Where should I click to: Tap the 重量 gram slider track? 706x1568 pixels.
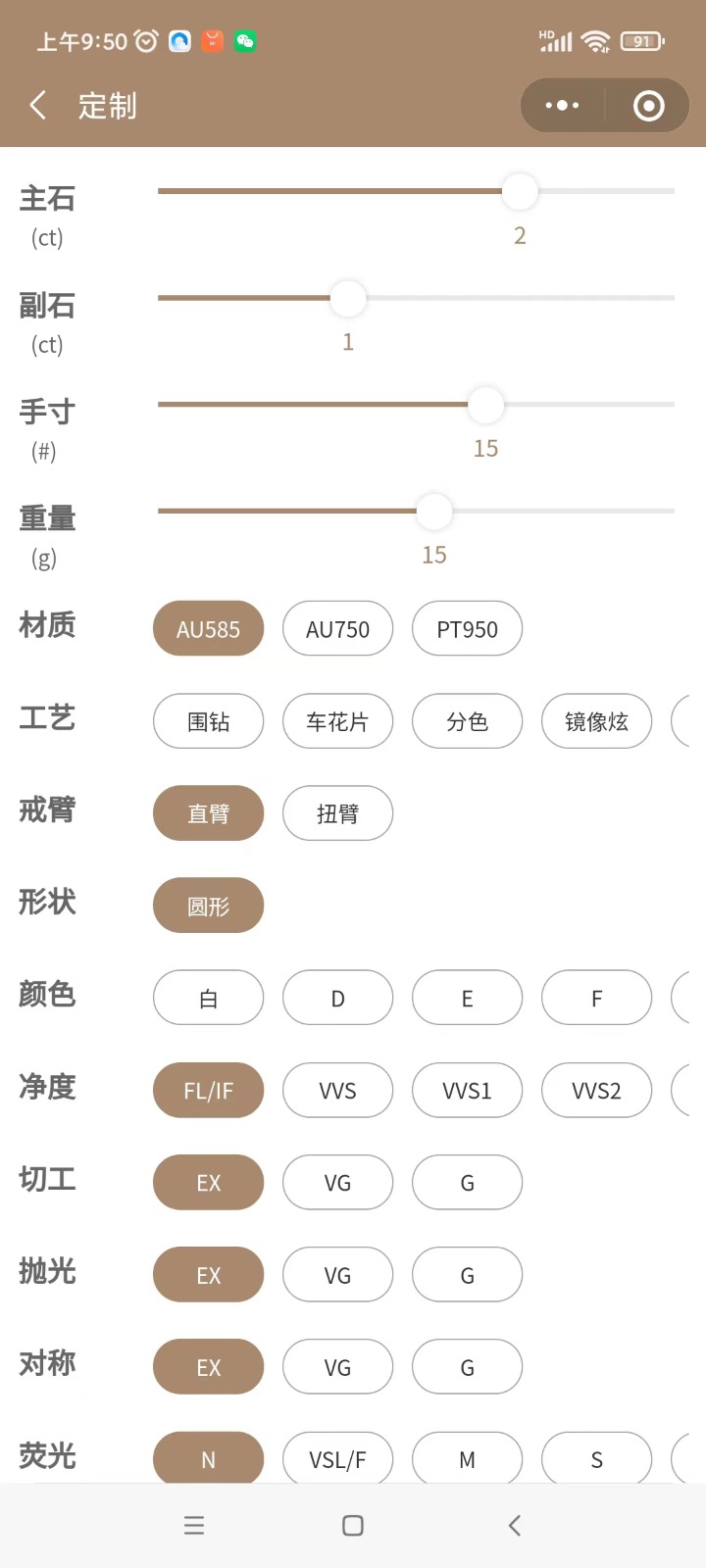click(x=416, y=511)
